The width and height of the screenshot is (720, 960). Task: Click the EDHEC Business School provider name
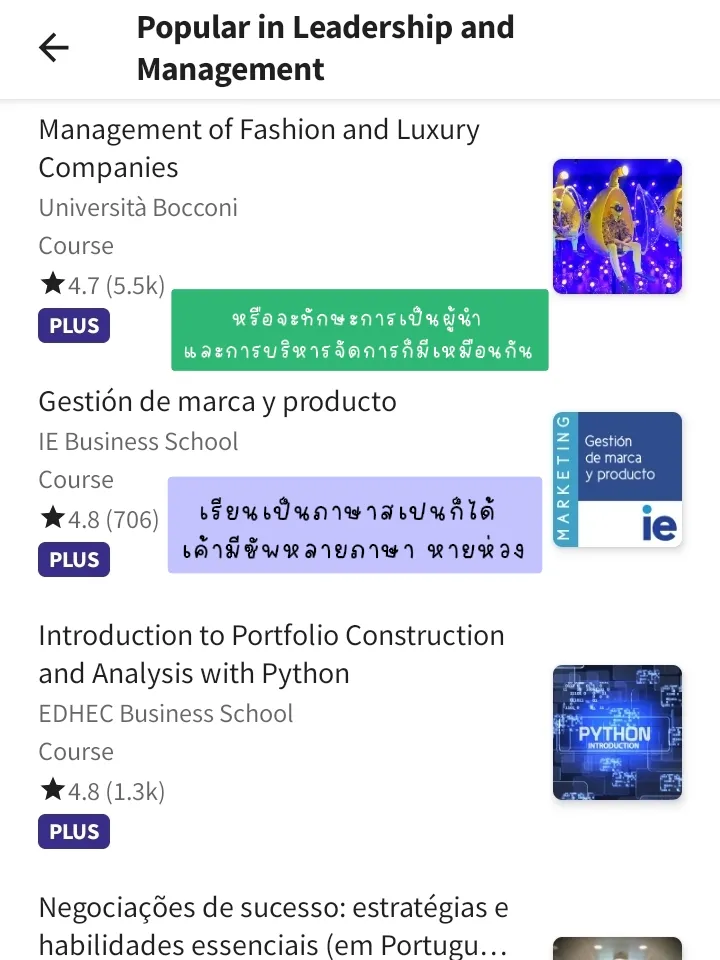click(166, 713)
